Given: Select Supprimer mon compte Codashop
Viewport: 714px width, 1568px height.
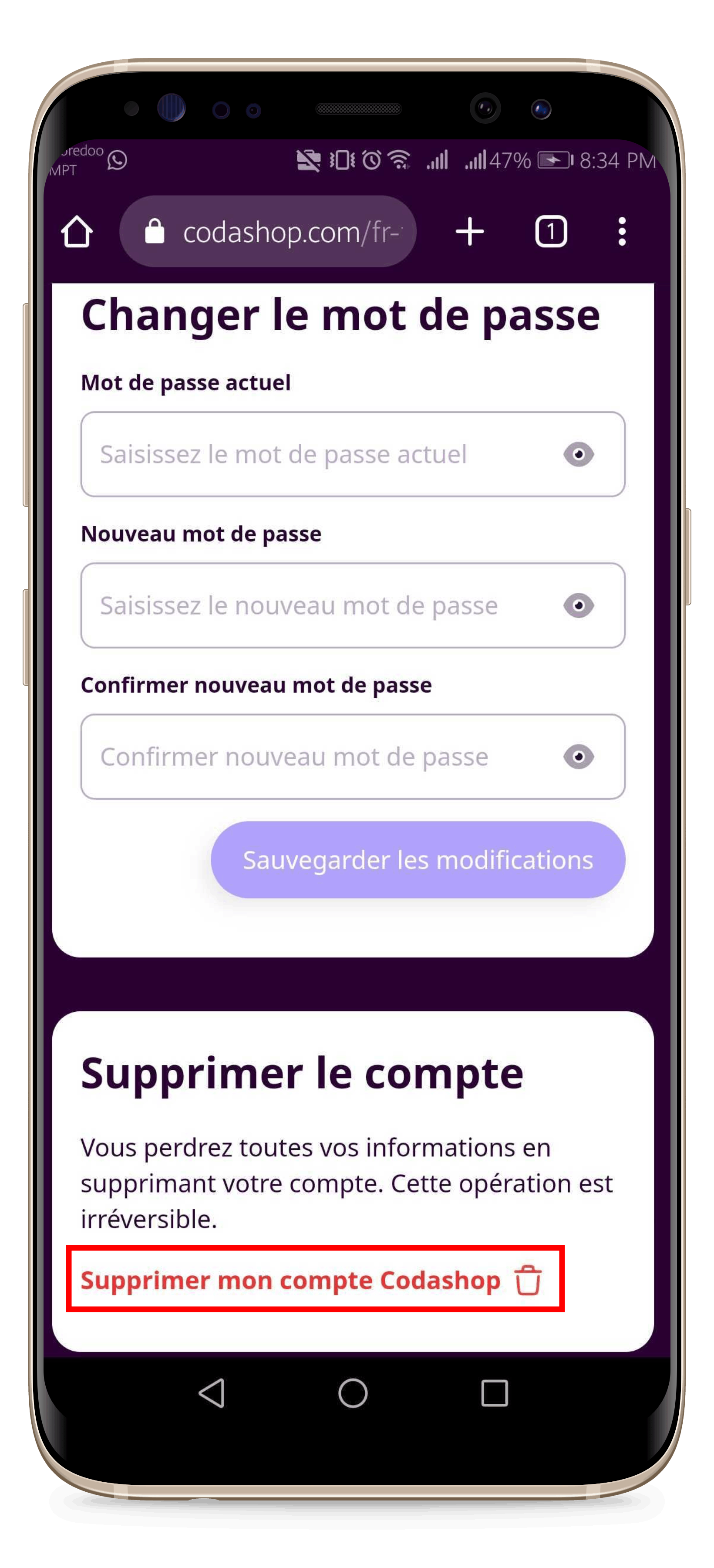Looking at the screenshot, I should (311, 1280).
